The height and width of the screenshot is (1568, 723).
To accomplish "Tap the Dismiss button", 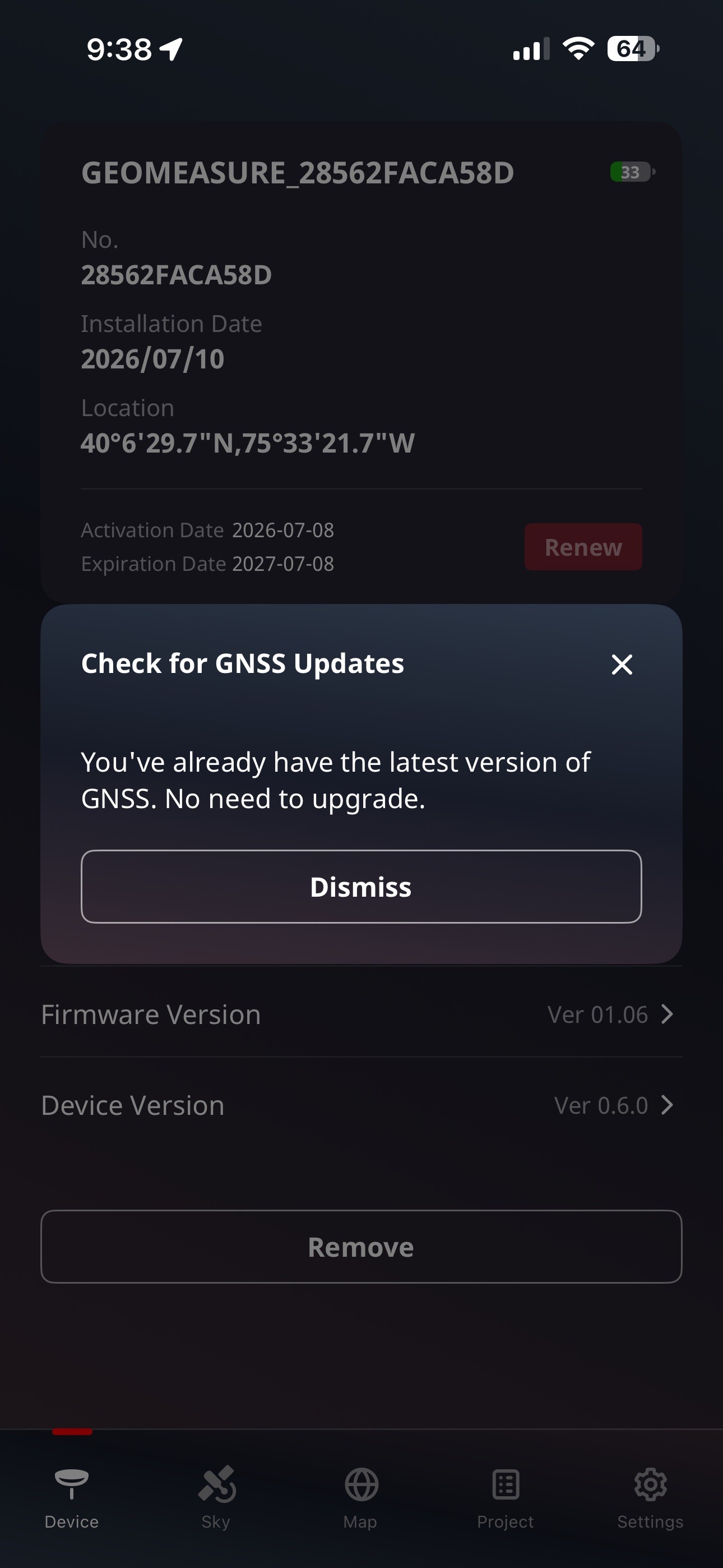I will click(361, 886).
